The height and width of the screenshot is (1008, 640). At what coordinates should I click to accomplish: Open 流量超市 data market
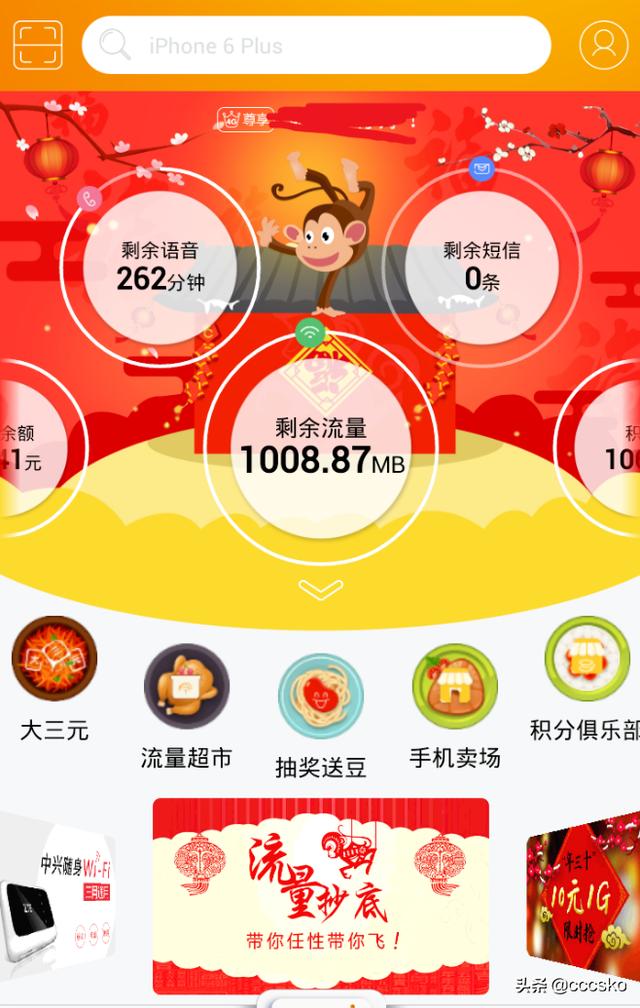pos(186,707)
